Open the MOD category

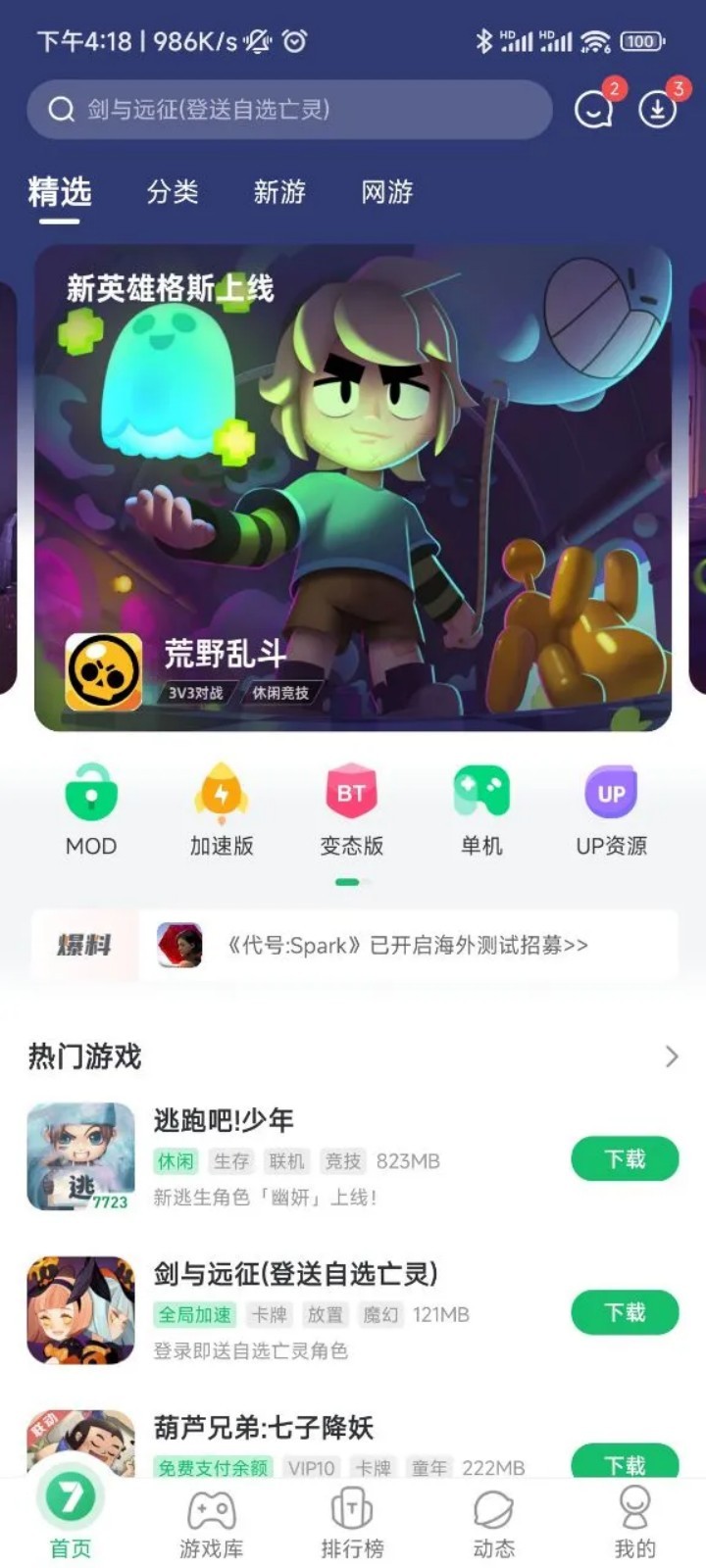91,810
